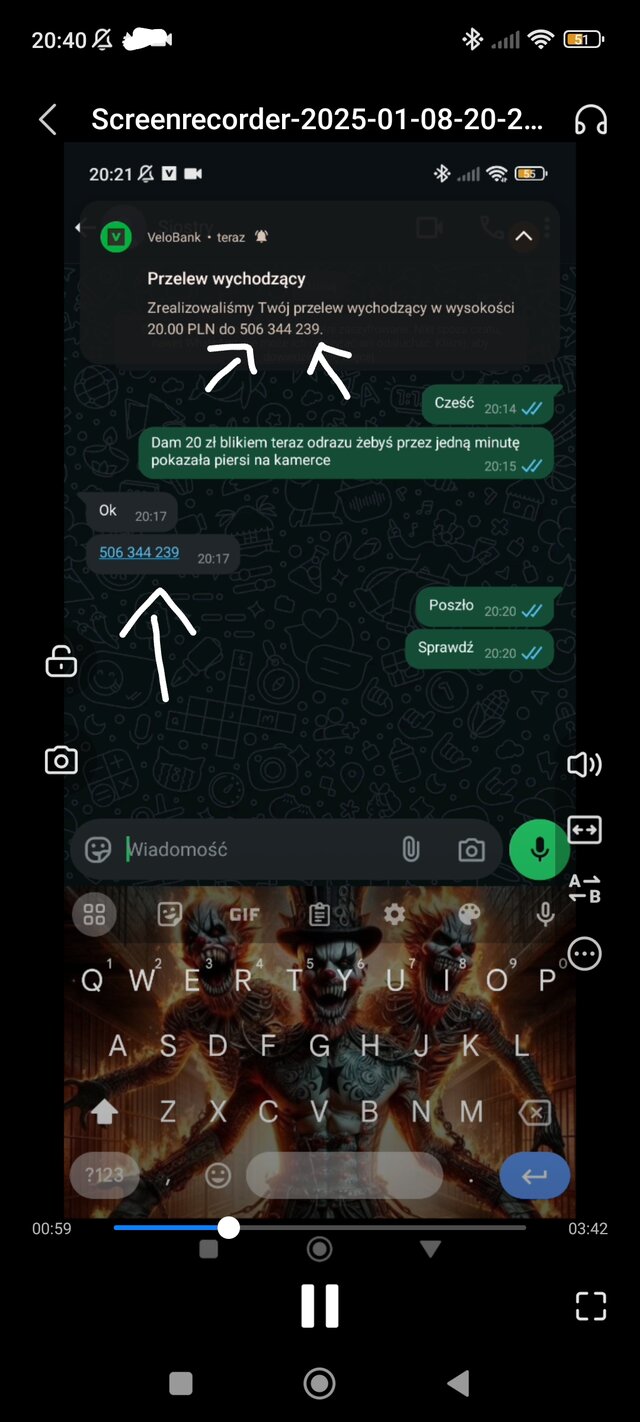Open the recent apps overview

(x=181, y=1383)
